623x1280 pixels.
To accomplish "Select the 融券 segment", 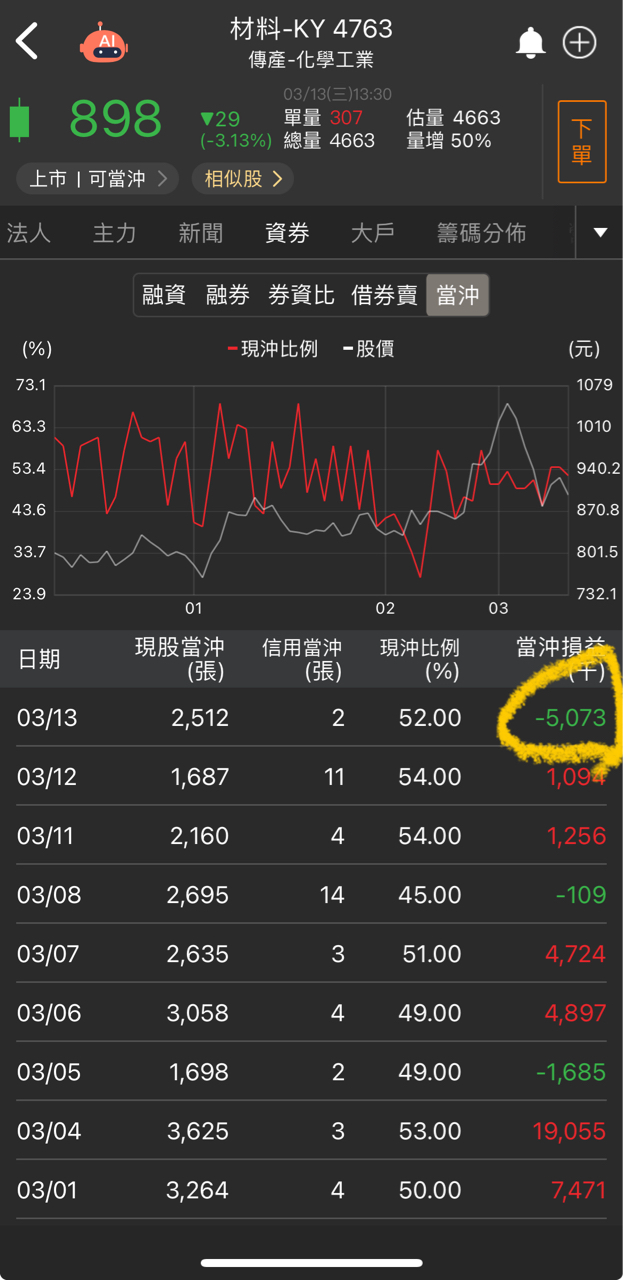I will click(227, 295).
